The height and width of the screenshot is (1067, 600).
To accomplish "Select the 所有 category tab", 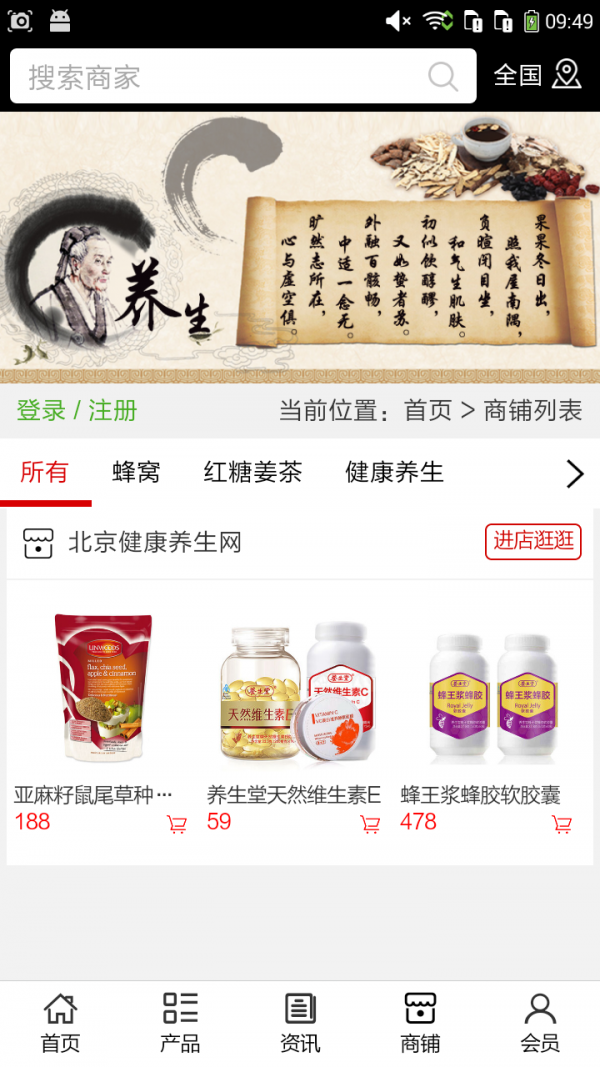I will (x=44, y=472).
